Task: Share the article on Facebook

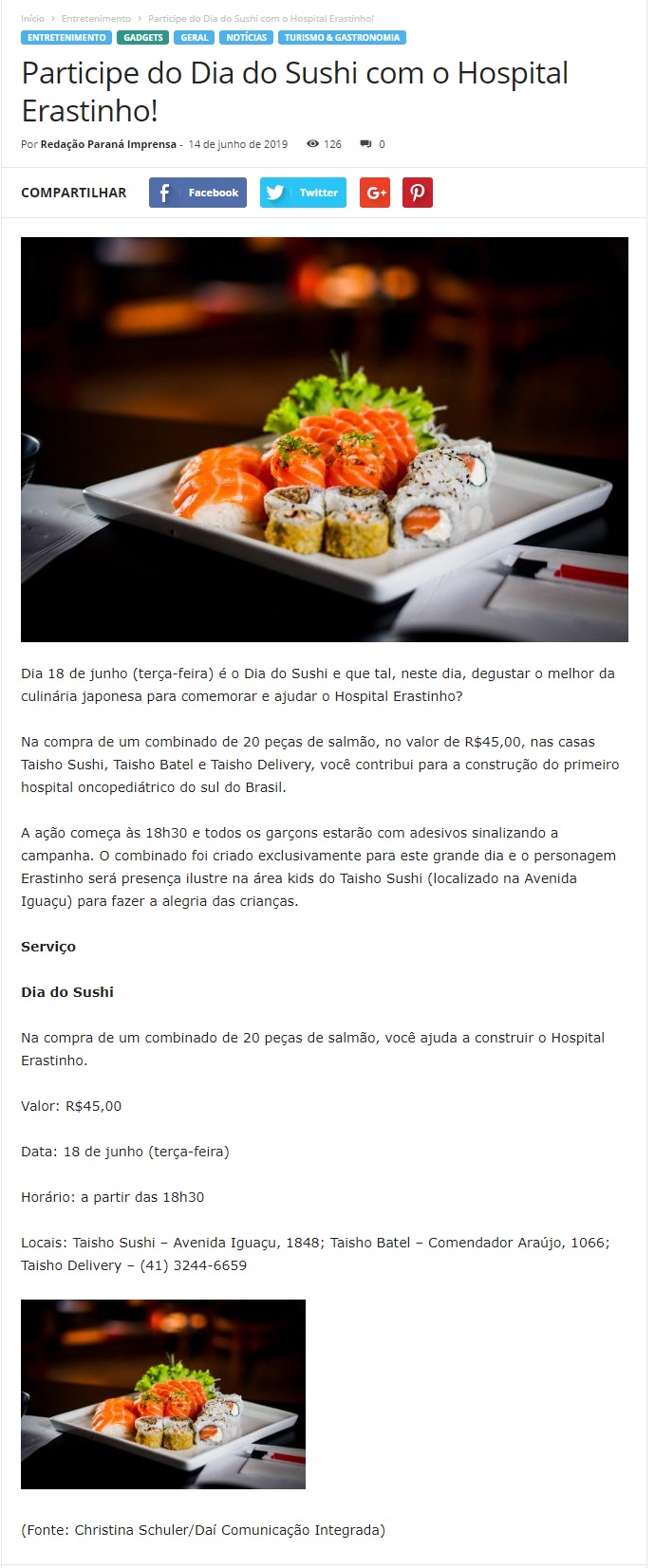Action: (197, 193)
